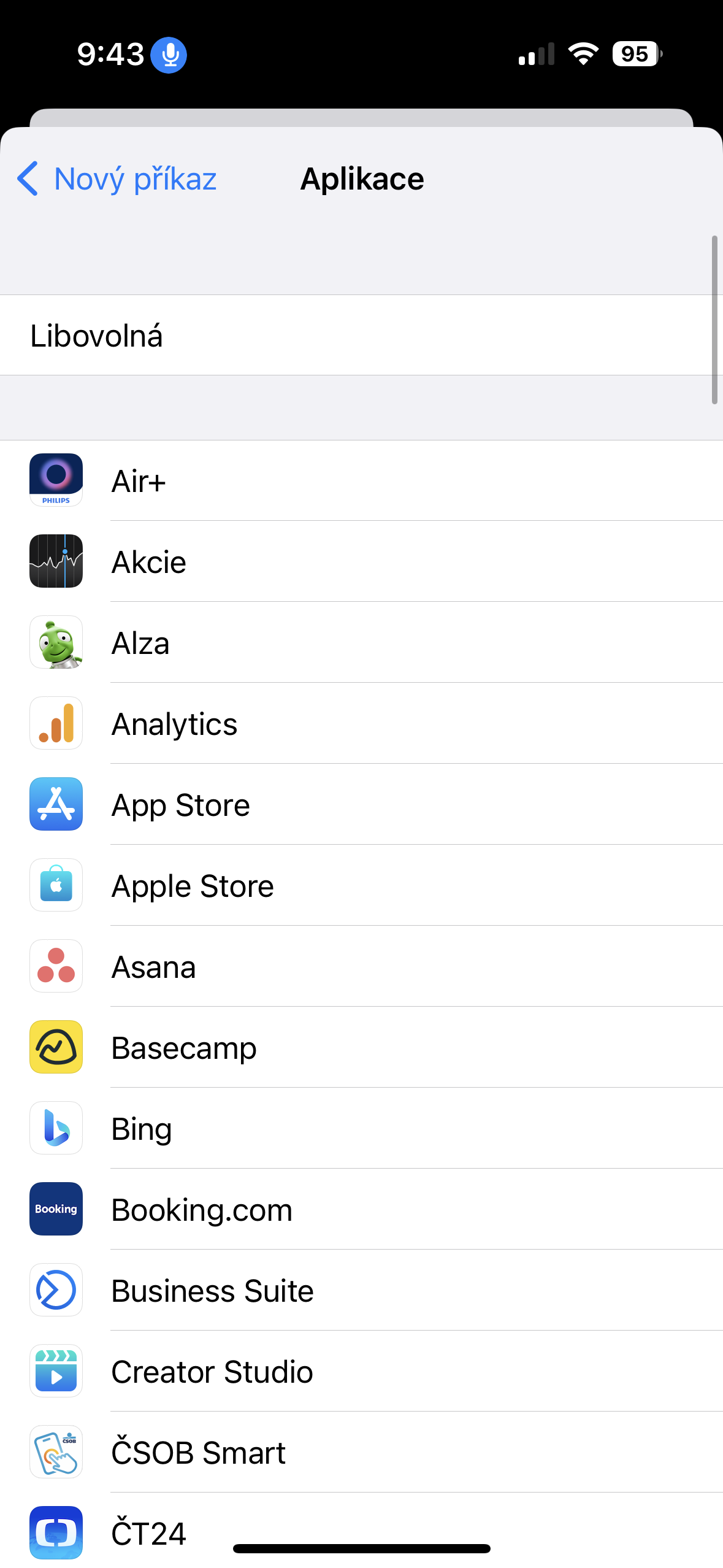Viewport: 723px width, 1568px height.
Task: Choose the Booking.com app
Action: pyautogui.click(x=361, y=1209)
